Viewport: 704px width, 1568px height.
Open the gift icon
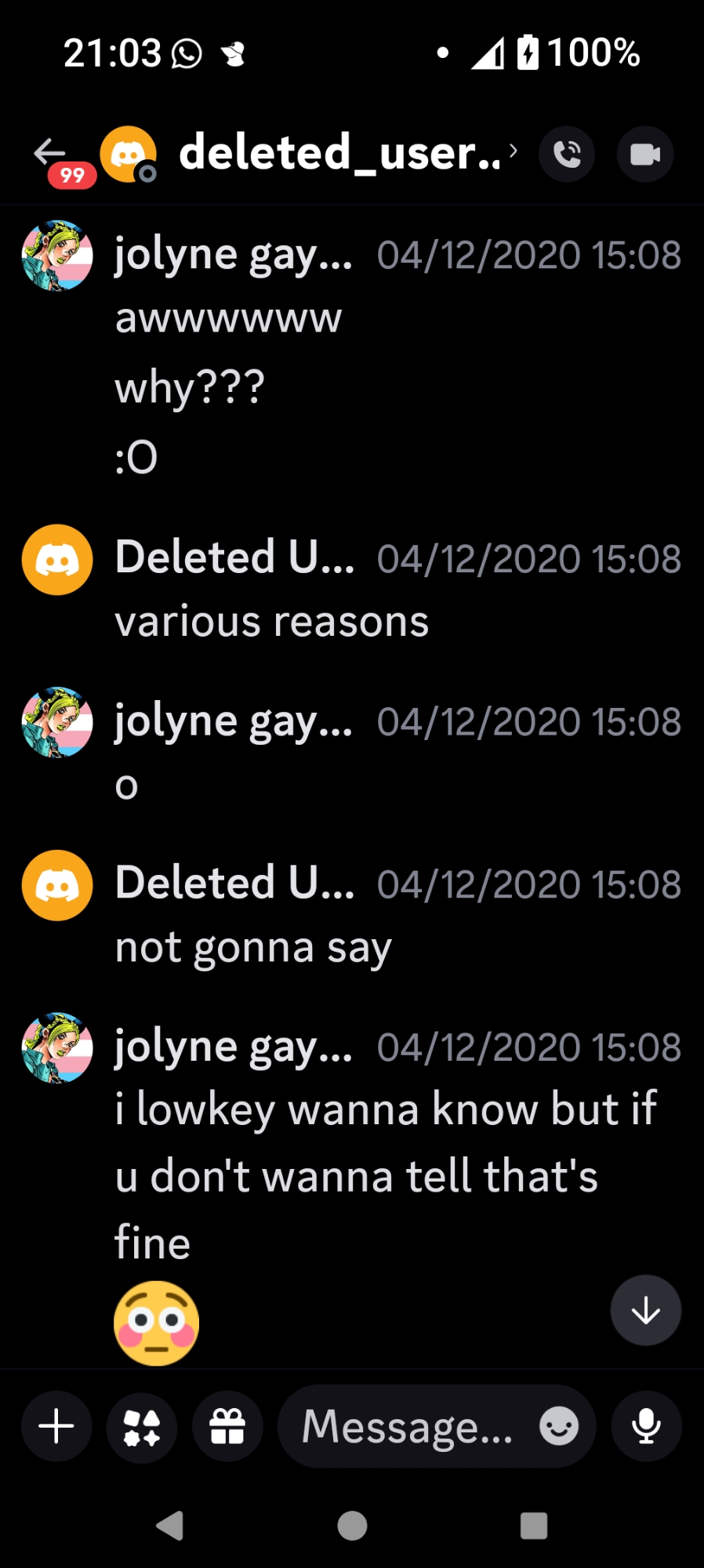point(227,1426)
